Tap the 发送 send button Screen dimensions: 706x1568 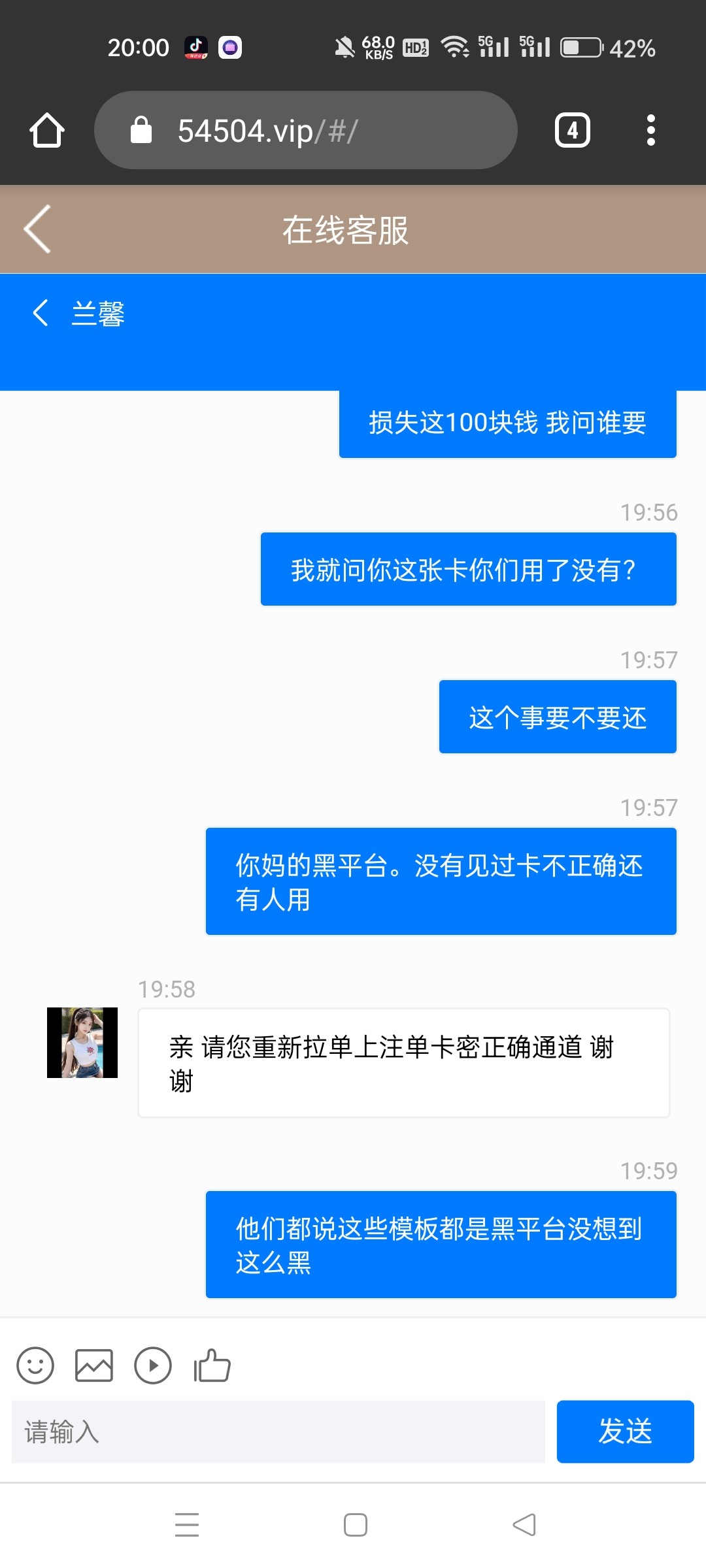[x=625, y=1431]
